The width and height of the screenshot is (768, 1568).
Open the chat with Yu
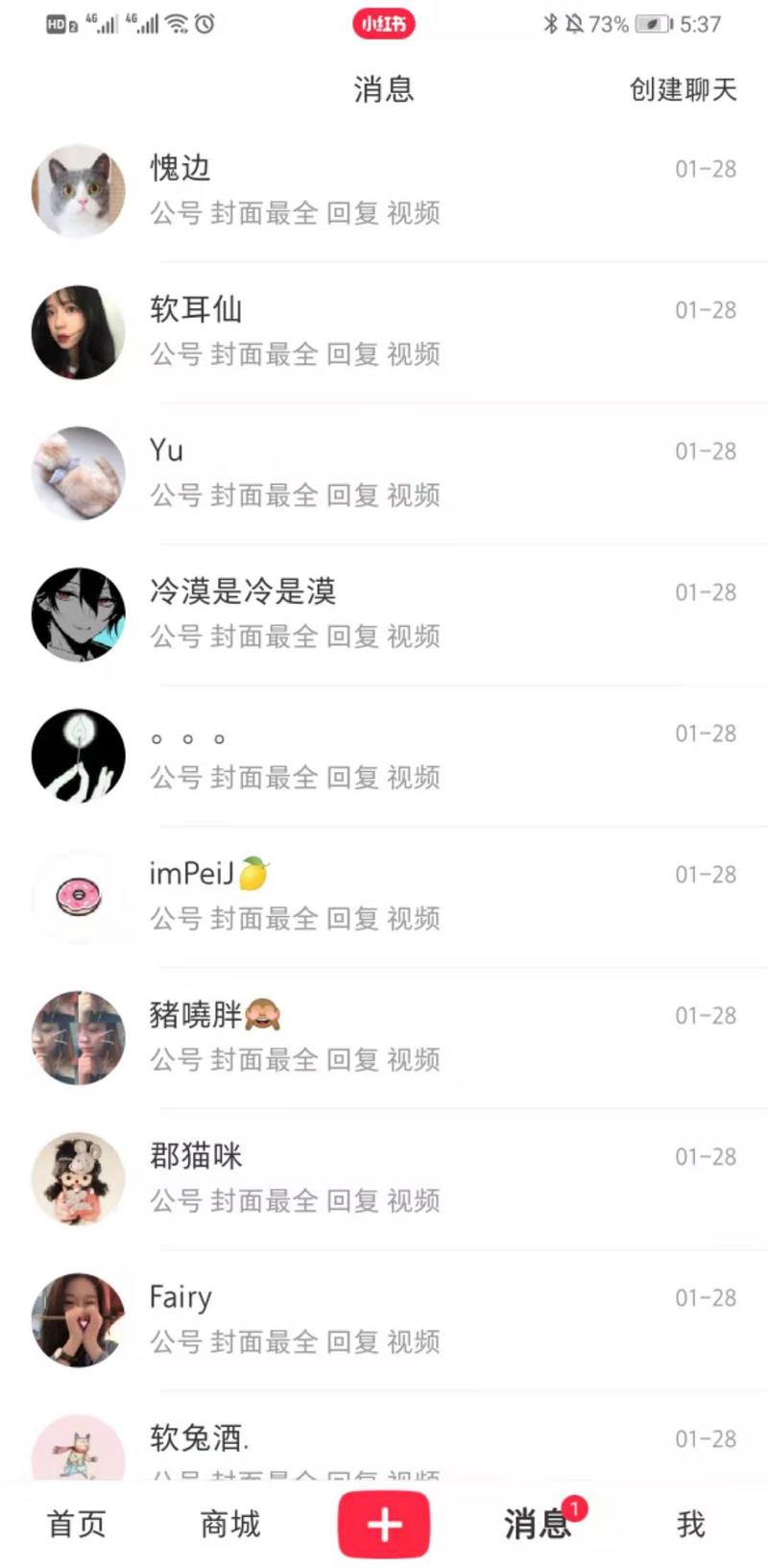point(384,473)
